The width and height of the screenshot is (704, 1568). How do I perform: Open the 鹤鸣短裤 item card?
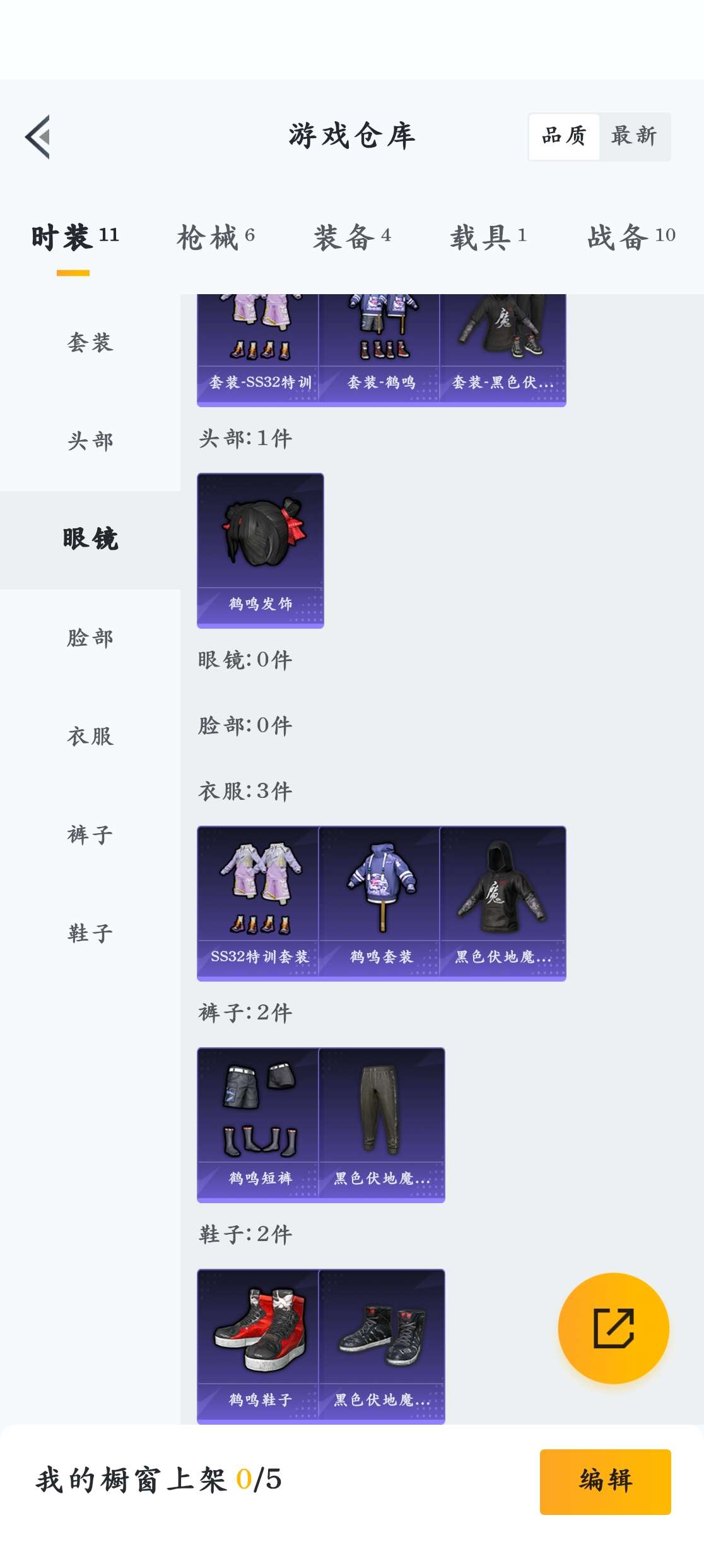pyautogui.click(x=260, y=1125)
